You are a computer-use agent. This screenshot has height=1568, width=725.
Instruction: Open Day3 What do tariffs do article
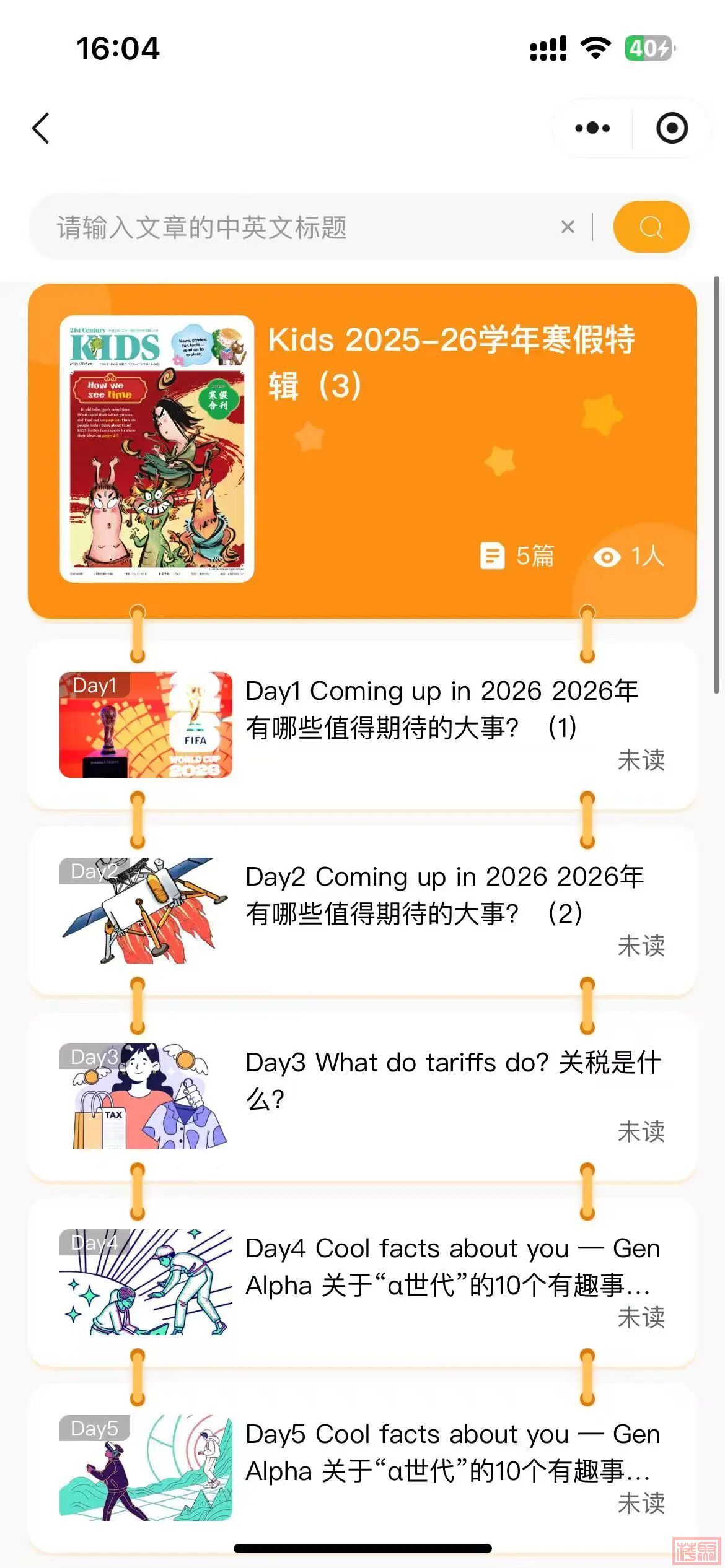click(362, 1096)
